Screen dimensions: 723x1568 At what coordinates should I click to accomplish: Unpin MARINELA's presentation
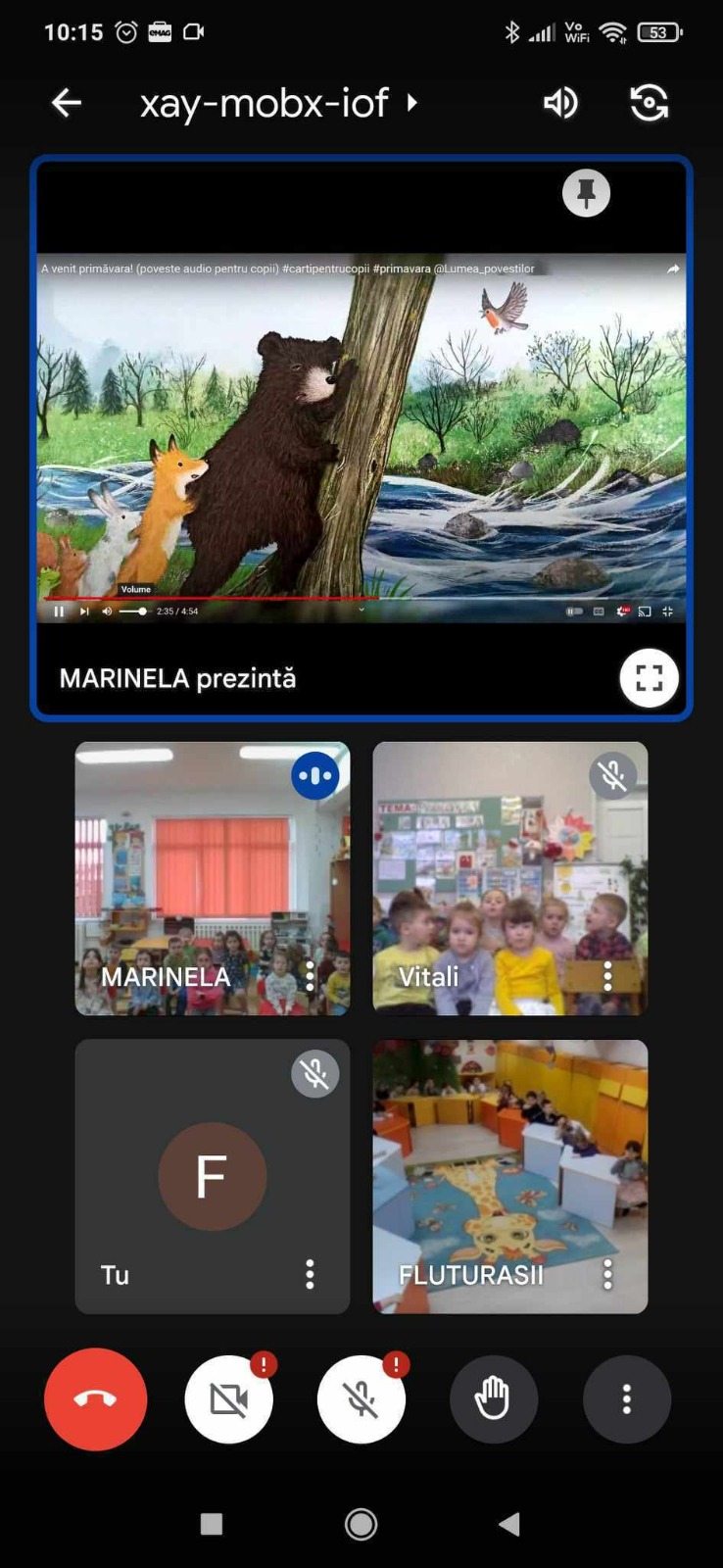click(x=586, y=193)
